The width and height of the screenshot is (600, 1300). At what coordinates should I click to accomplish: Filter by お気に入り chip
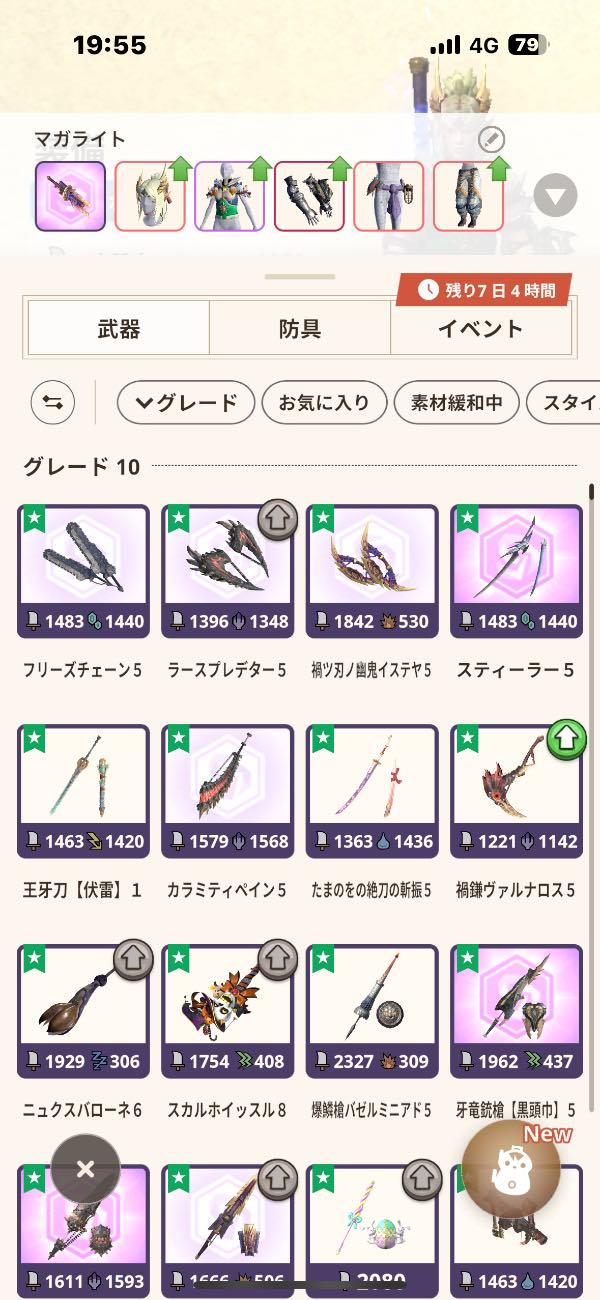[323, 403]
